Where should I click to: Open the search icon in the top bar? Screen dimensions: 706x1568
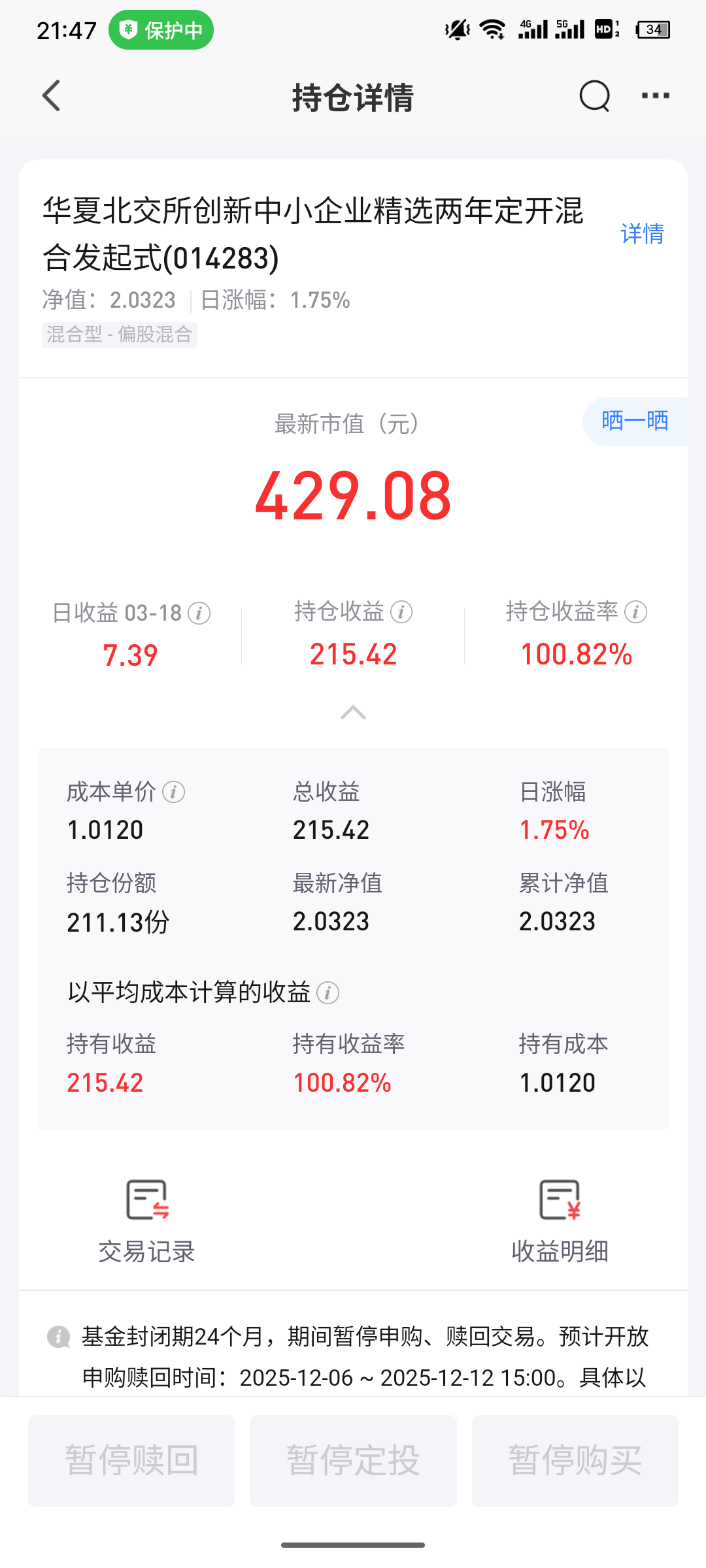click(594, 97)
